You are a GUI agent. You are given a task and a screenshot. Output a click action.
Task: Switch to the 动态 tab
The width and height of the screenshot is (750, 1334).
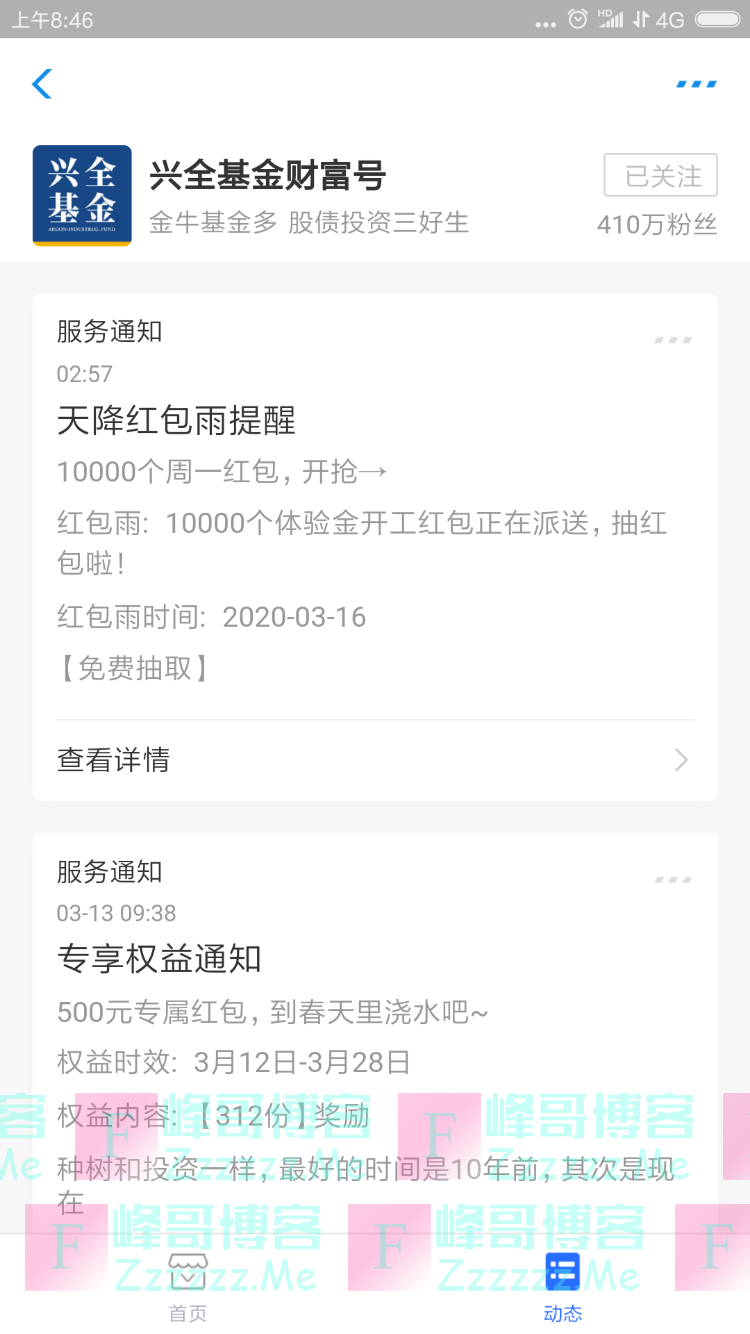(x=562, y=1286)
